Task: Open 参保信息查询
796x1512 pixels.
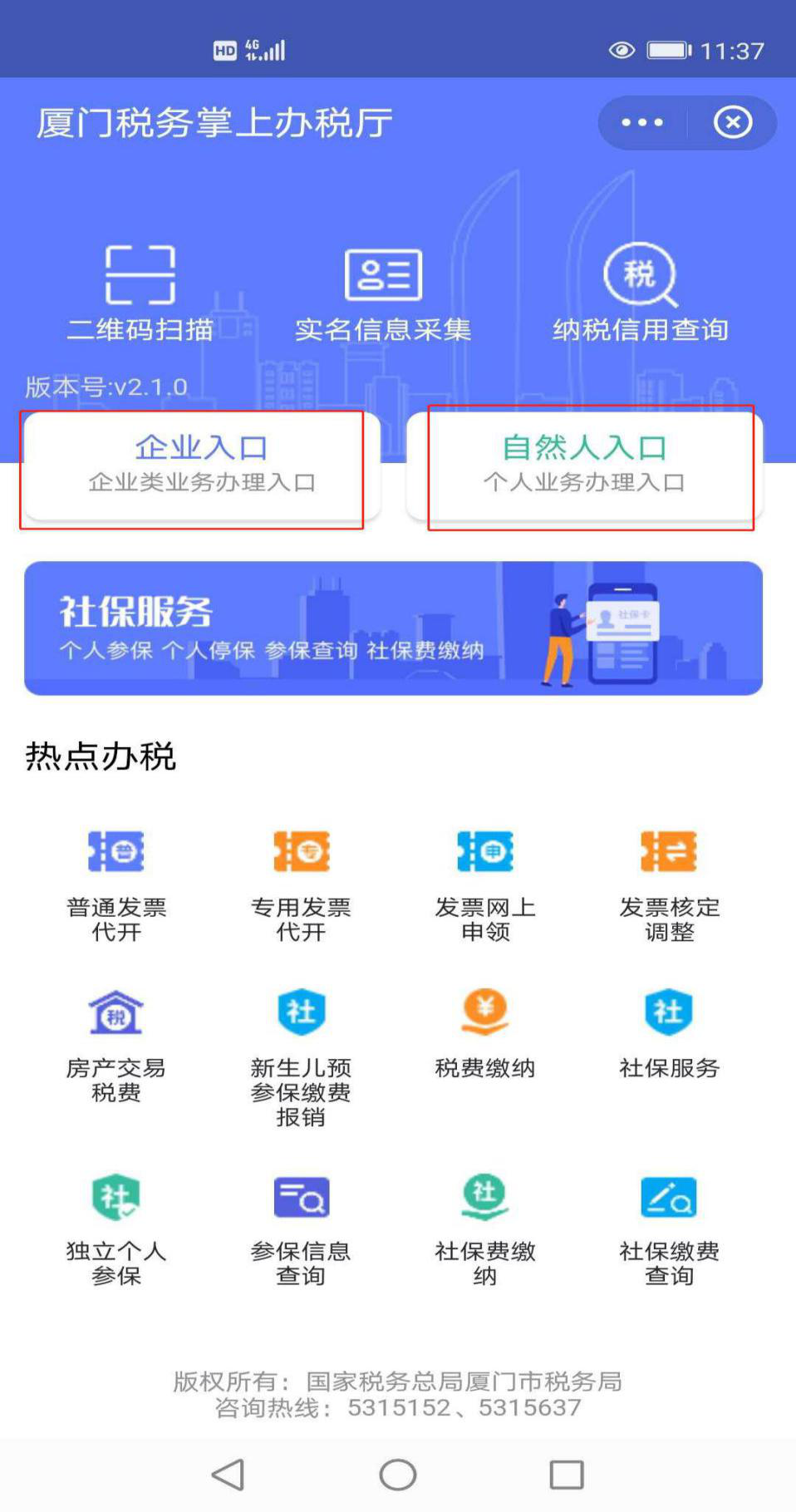Action: [x=301, y=1230]
